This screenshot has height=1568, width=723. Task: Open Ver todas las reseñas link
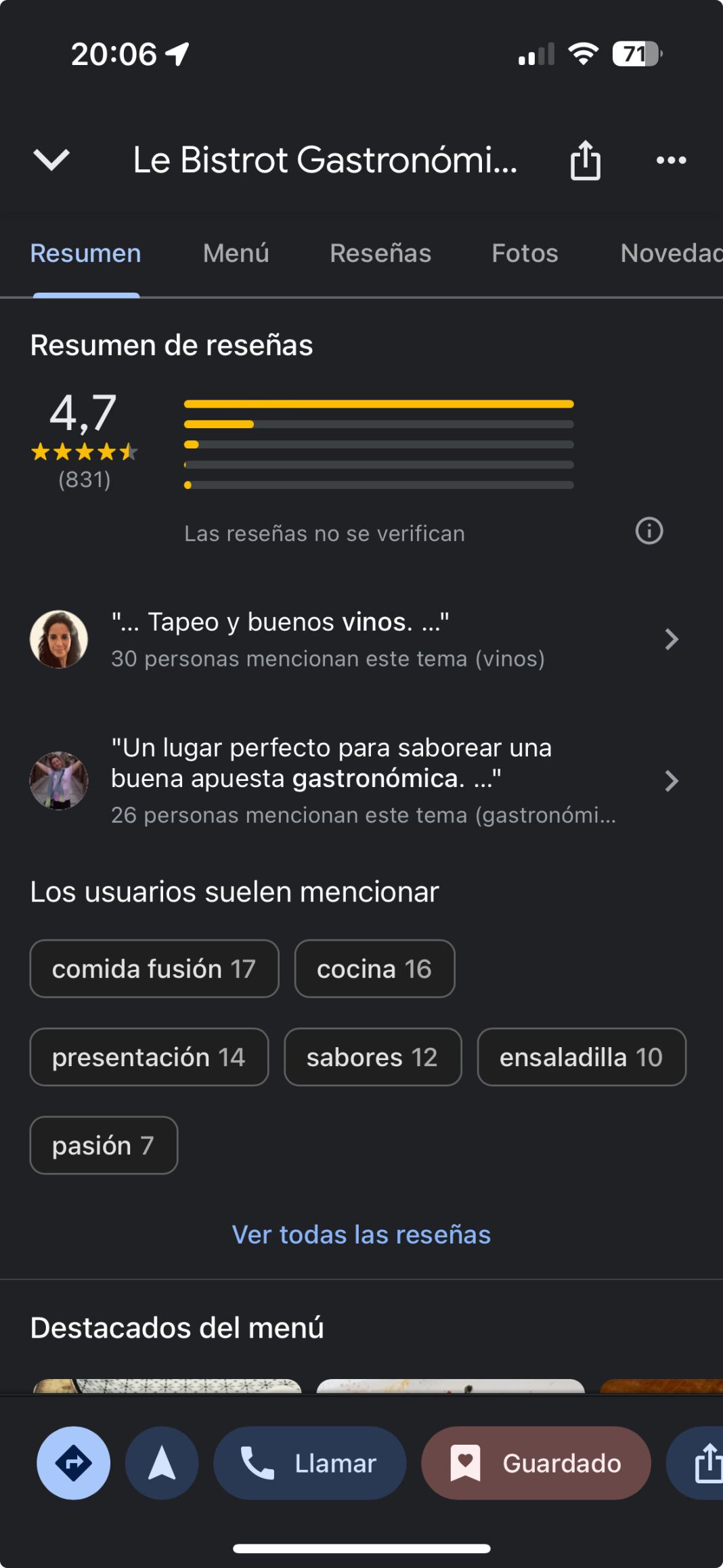(x=361, y=1234)
